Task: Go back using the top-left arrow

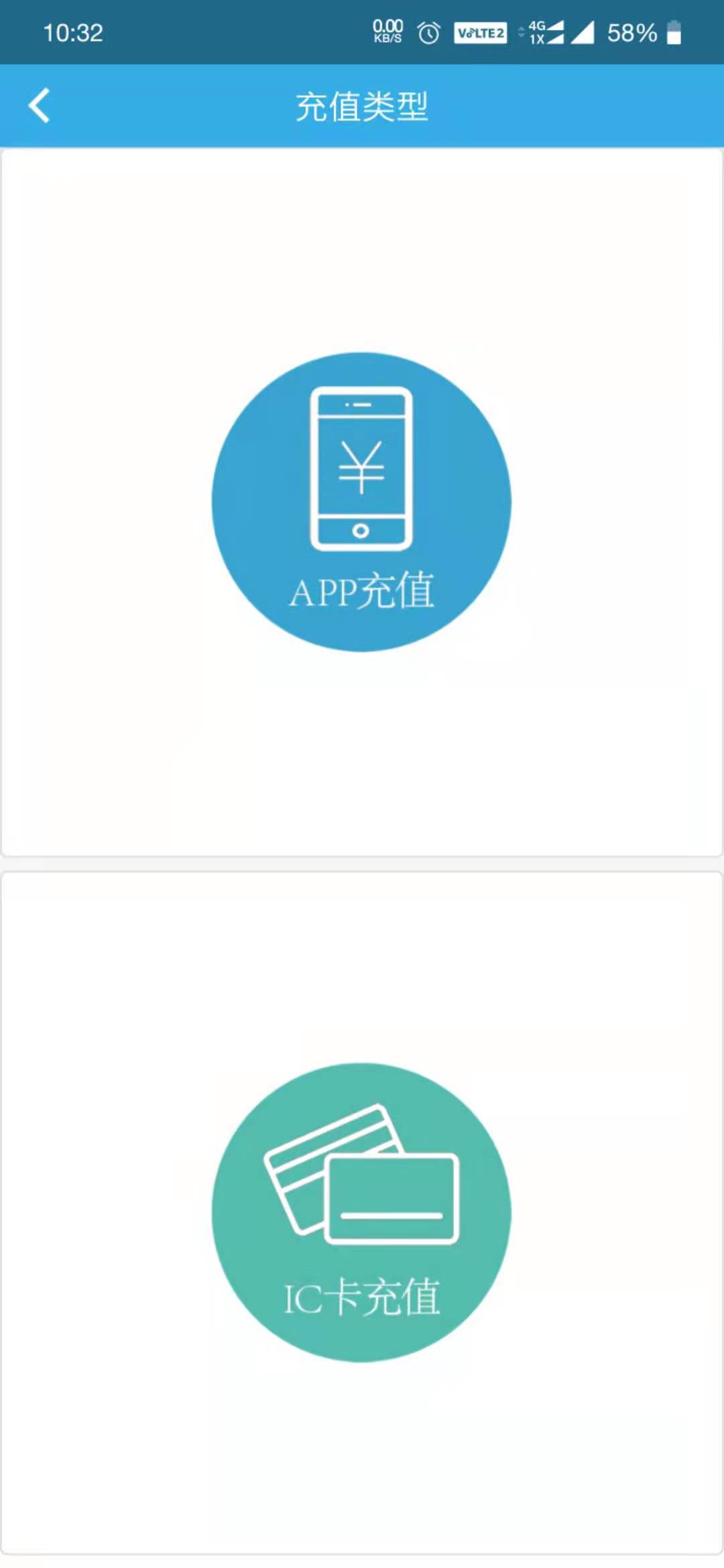Action: 39,106
